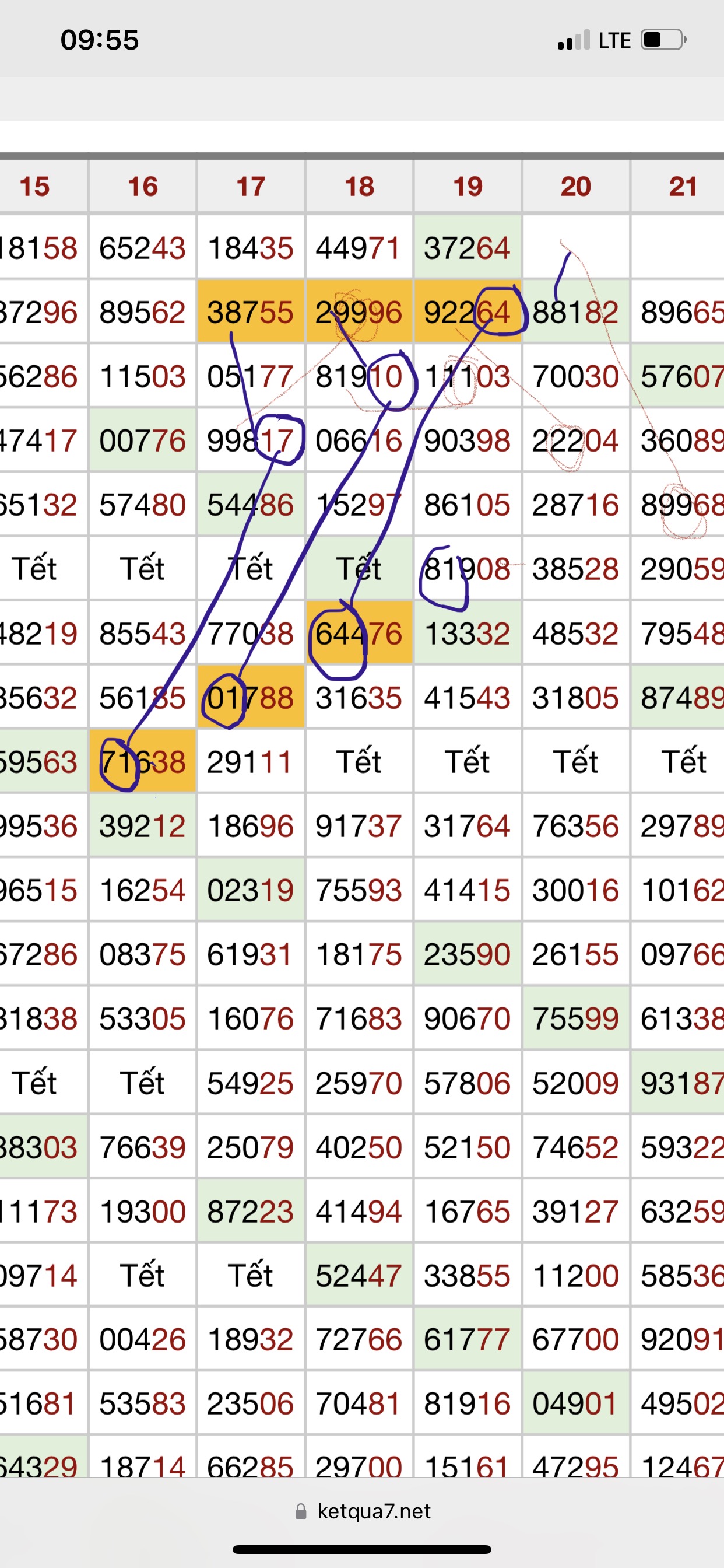Tap the ketqua7.net address bar

coord(363,1511)
